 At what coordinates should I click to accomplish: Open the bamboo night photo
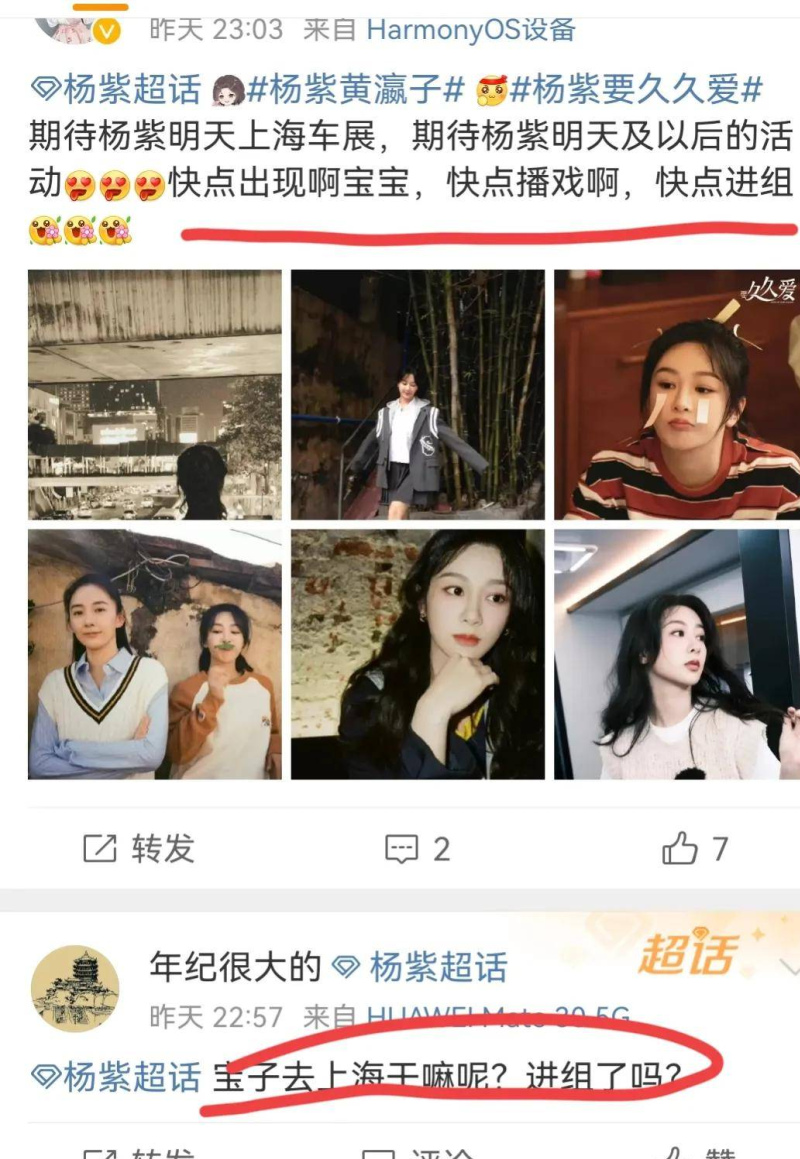click(418, 394)
